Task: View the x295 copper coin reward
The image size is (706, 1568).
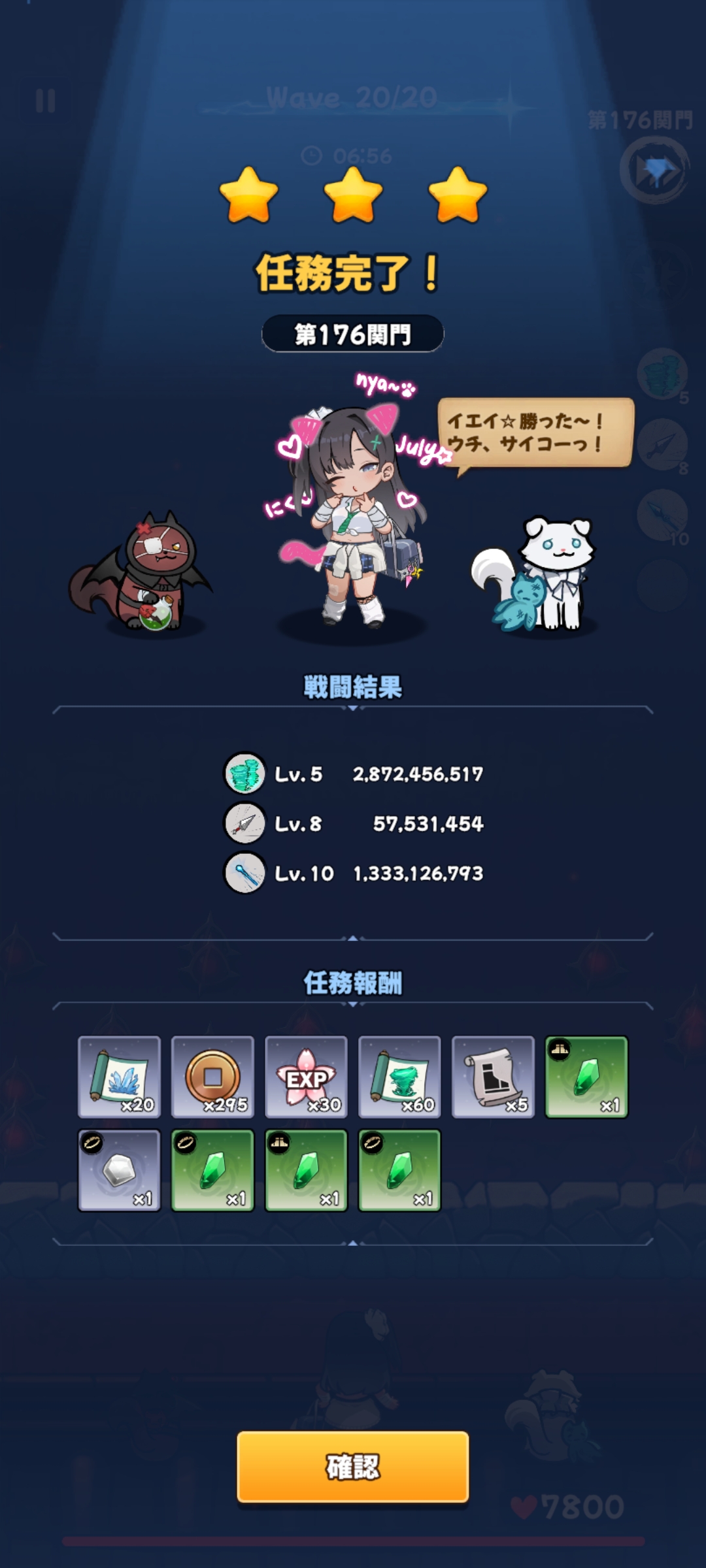Action: click(x=212, y=1077)
